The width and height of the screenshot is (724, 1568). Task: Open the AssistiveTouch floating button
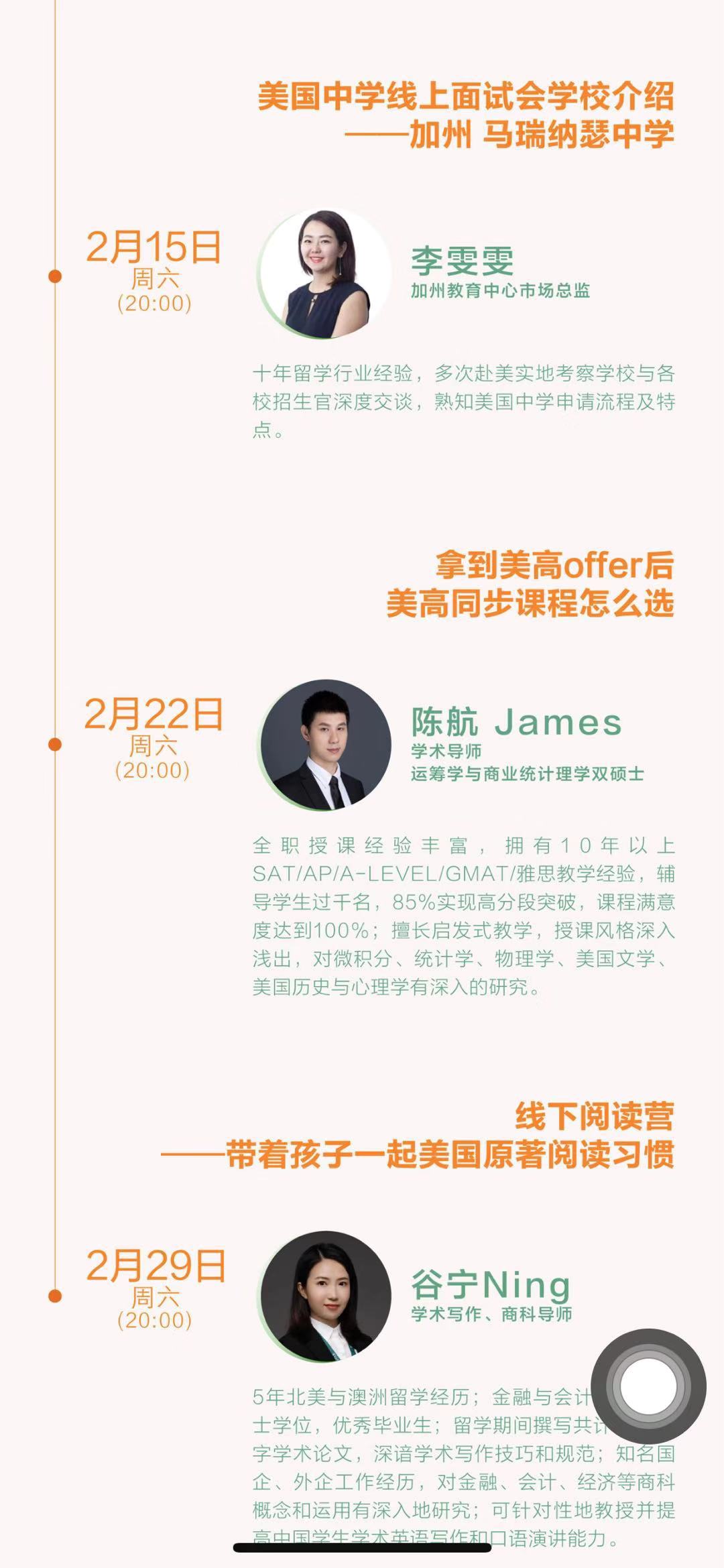click(x=648, y=1386)
